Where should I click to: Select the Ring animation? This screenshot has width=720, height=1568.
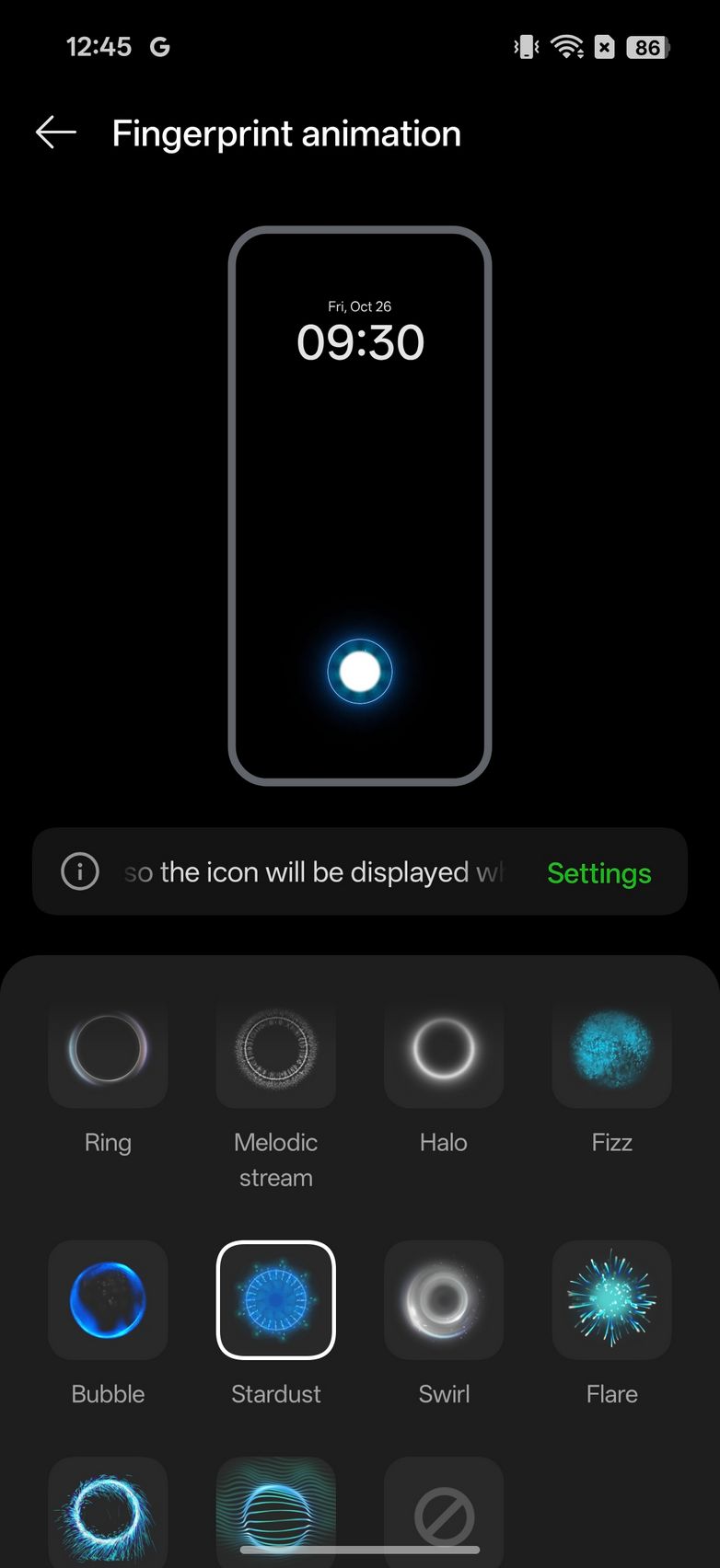click(108, 1048)
